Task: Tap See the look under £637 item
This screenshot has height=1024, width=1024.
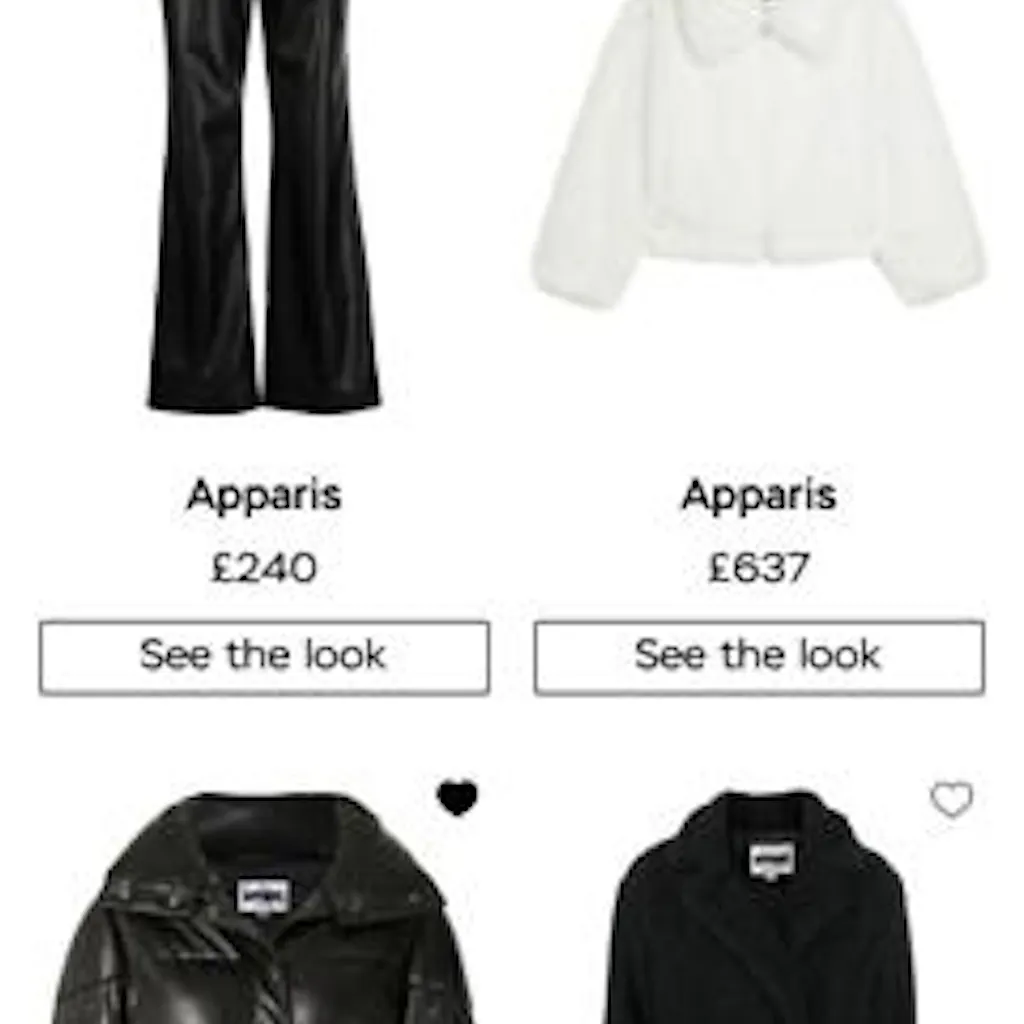Action: (x=759, y=657)
